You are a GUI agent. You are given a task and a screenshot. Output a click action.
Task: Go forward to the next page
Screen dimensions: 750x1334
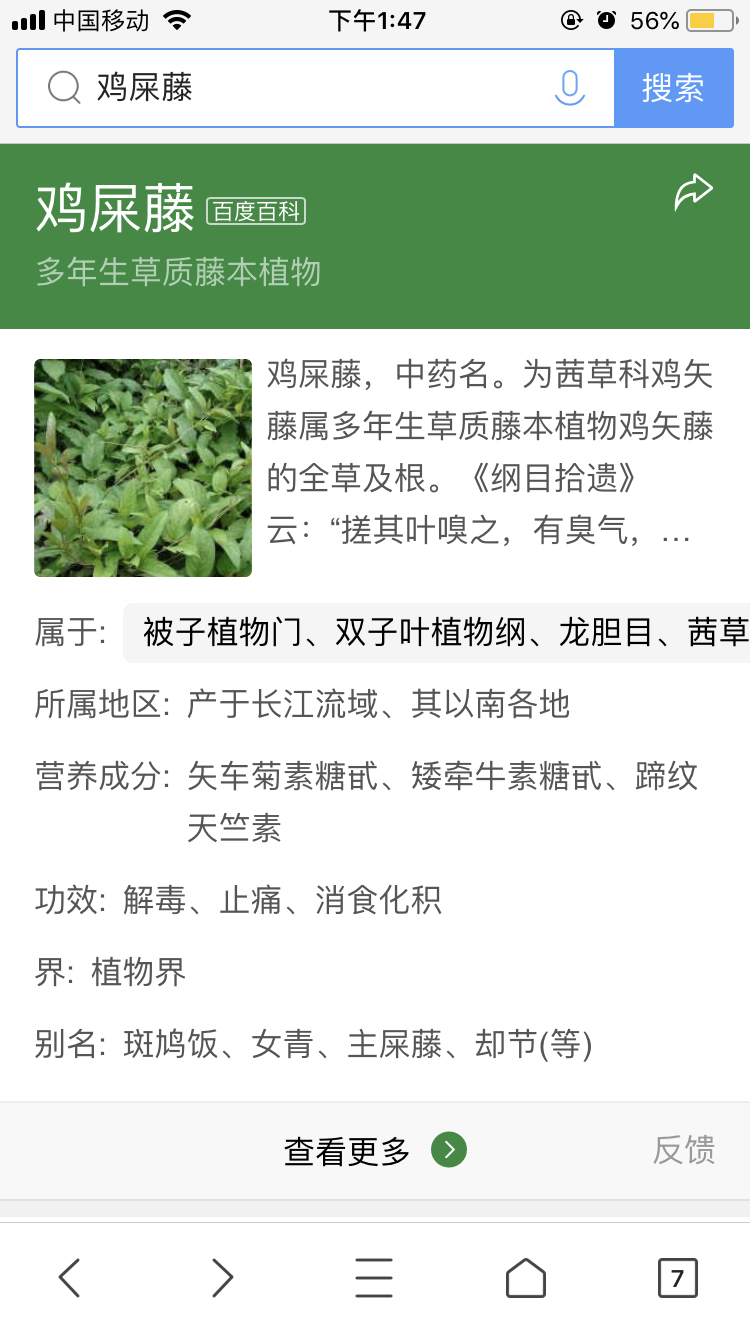[222, 1277]
